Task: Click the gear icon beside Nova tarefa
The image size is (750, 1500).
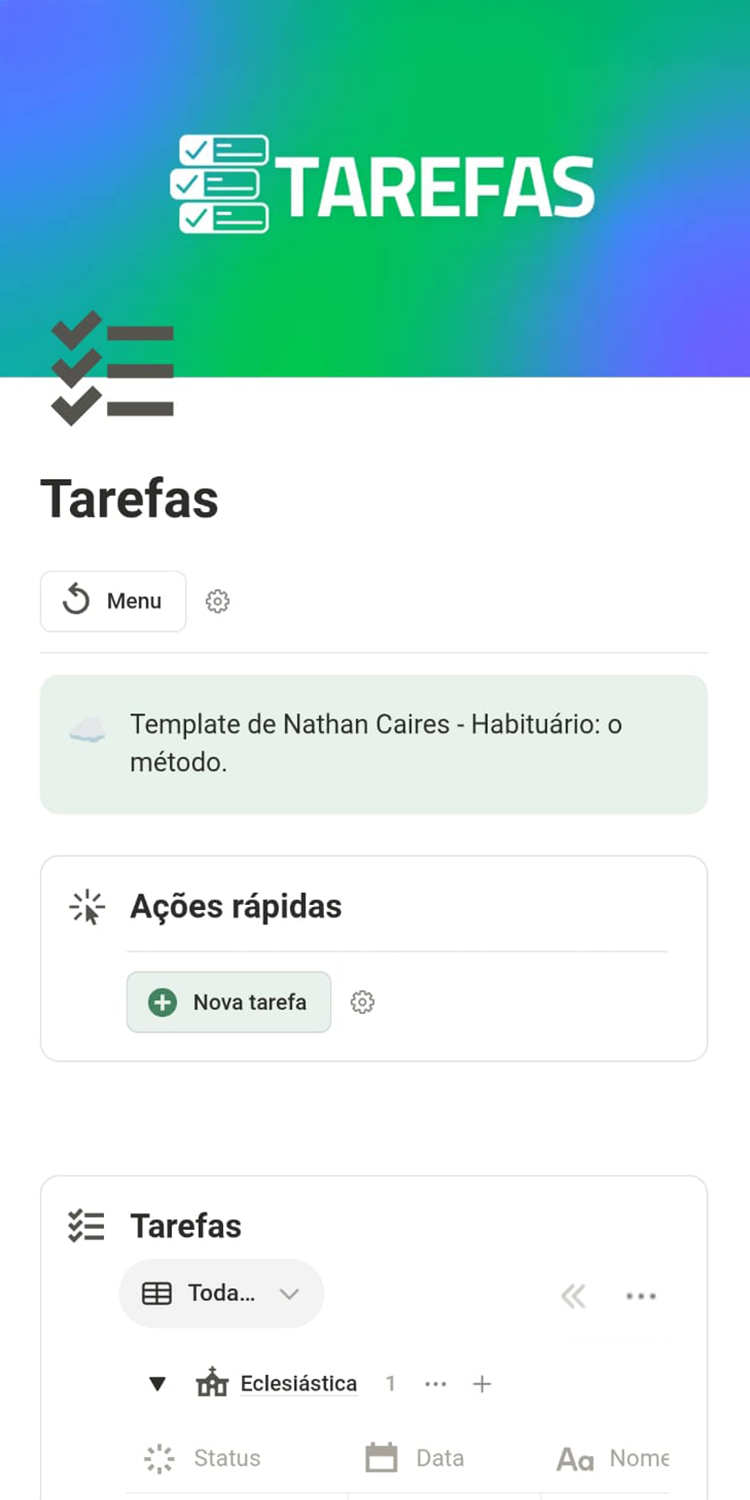Action: pos(362,1001)
